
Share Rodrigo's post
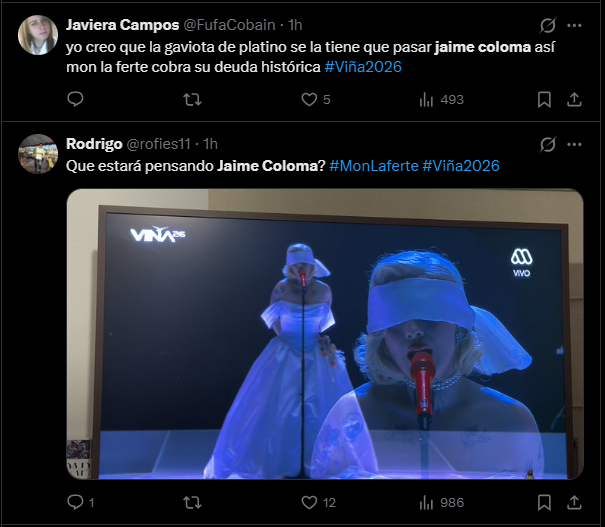pos(575,501)
